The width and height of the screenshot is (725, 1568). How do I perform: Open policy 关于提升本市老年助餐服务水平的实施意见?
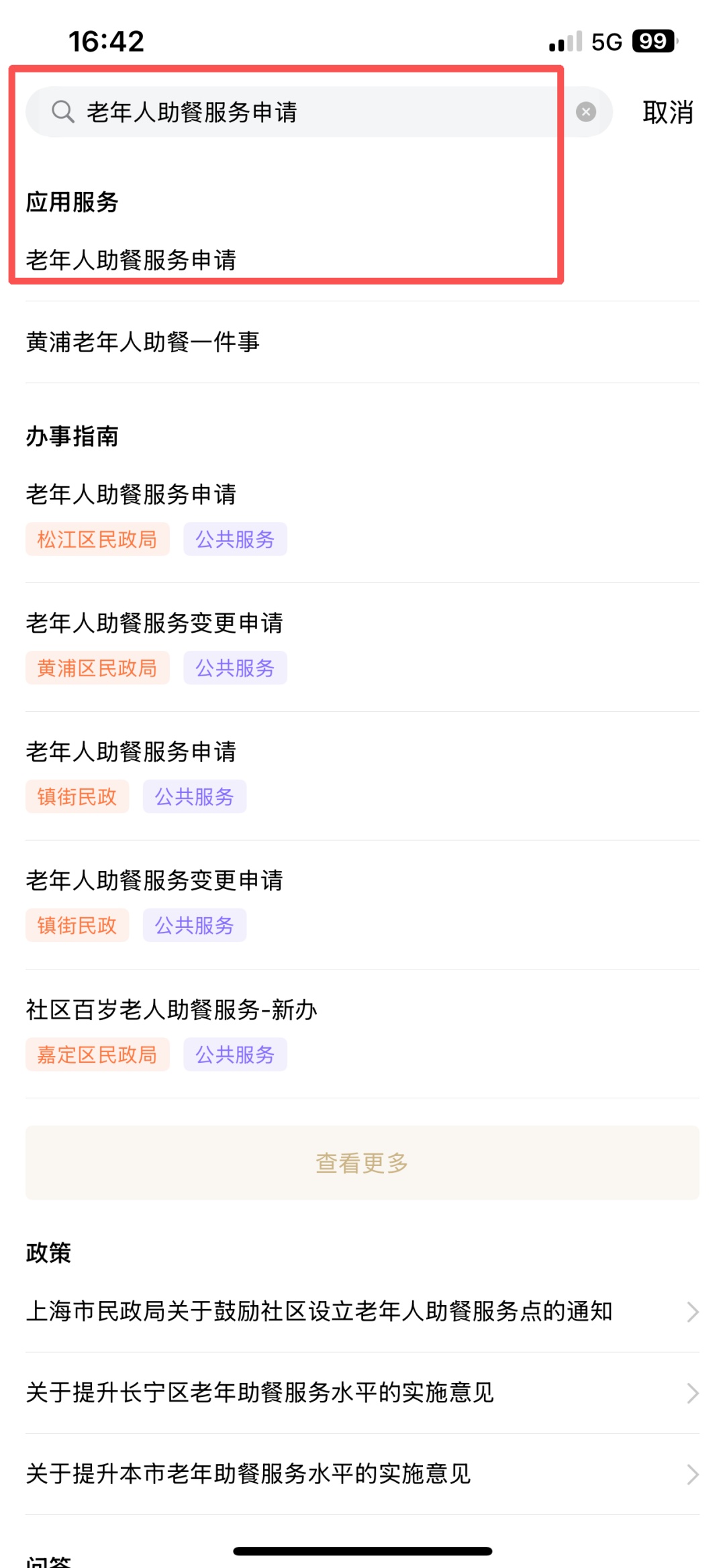coord(248,1474)
